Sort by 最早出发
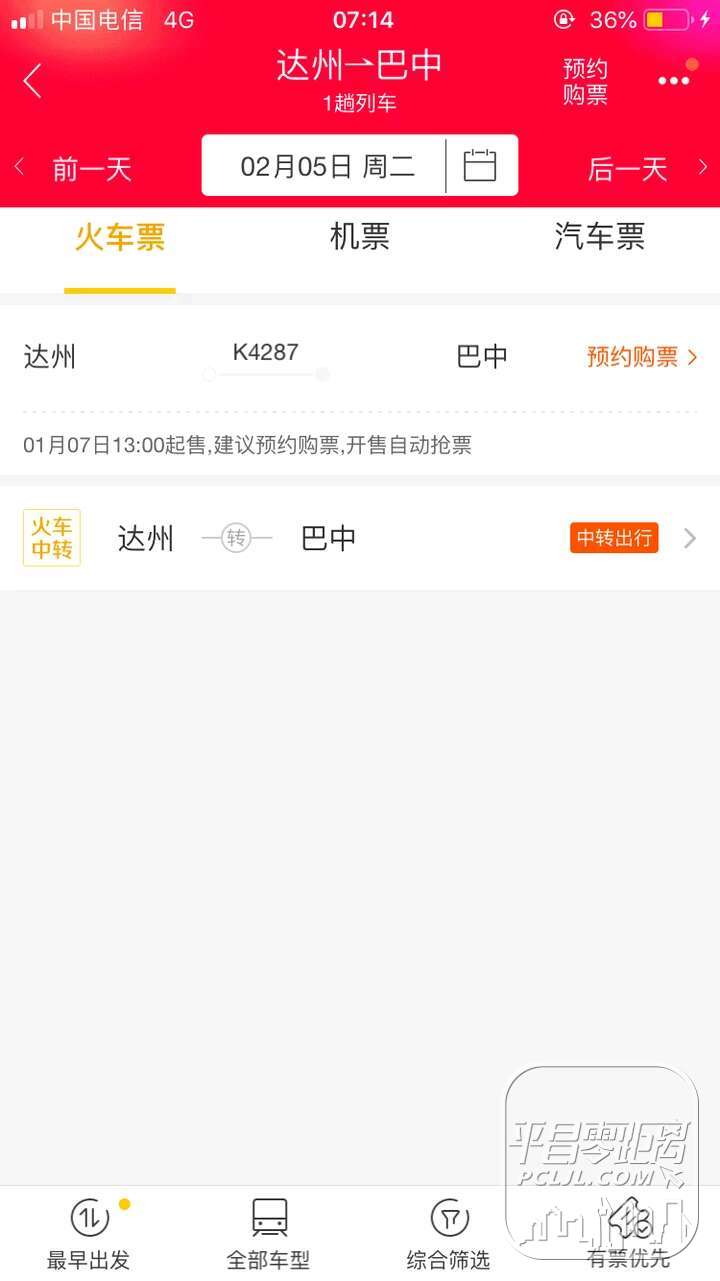Viewport: 720px width, 1281px height. coord(89,1234)
